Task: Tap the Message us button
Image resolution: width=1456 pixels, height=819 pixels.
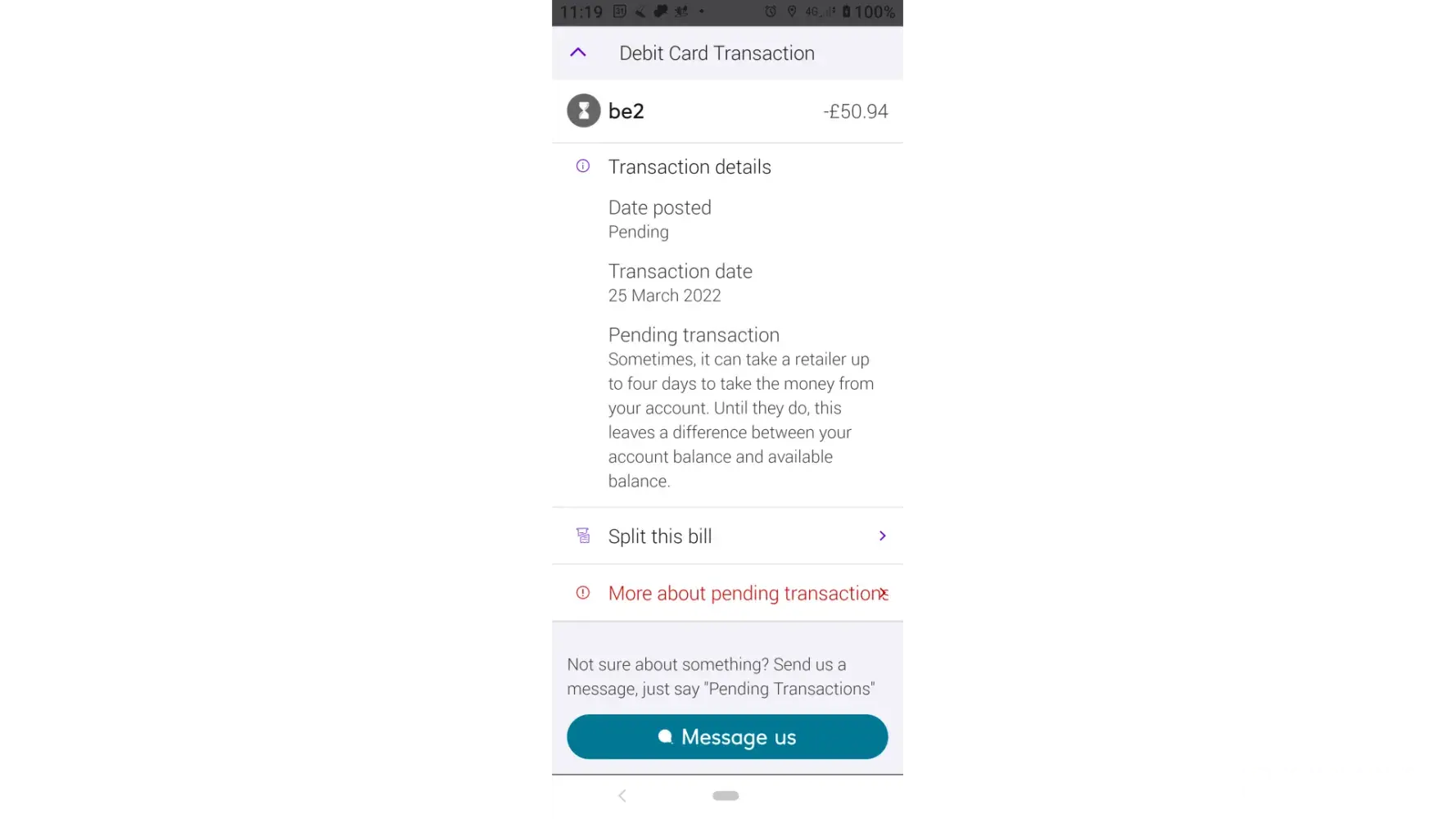Action: [726, 737]
